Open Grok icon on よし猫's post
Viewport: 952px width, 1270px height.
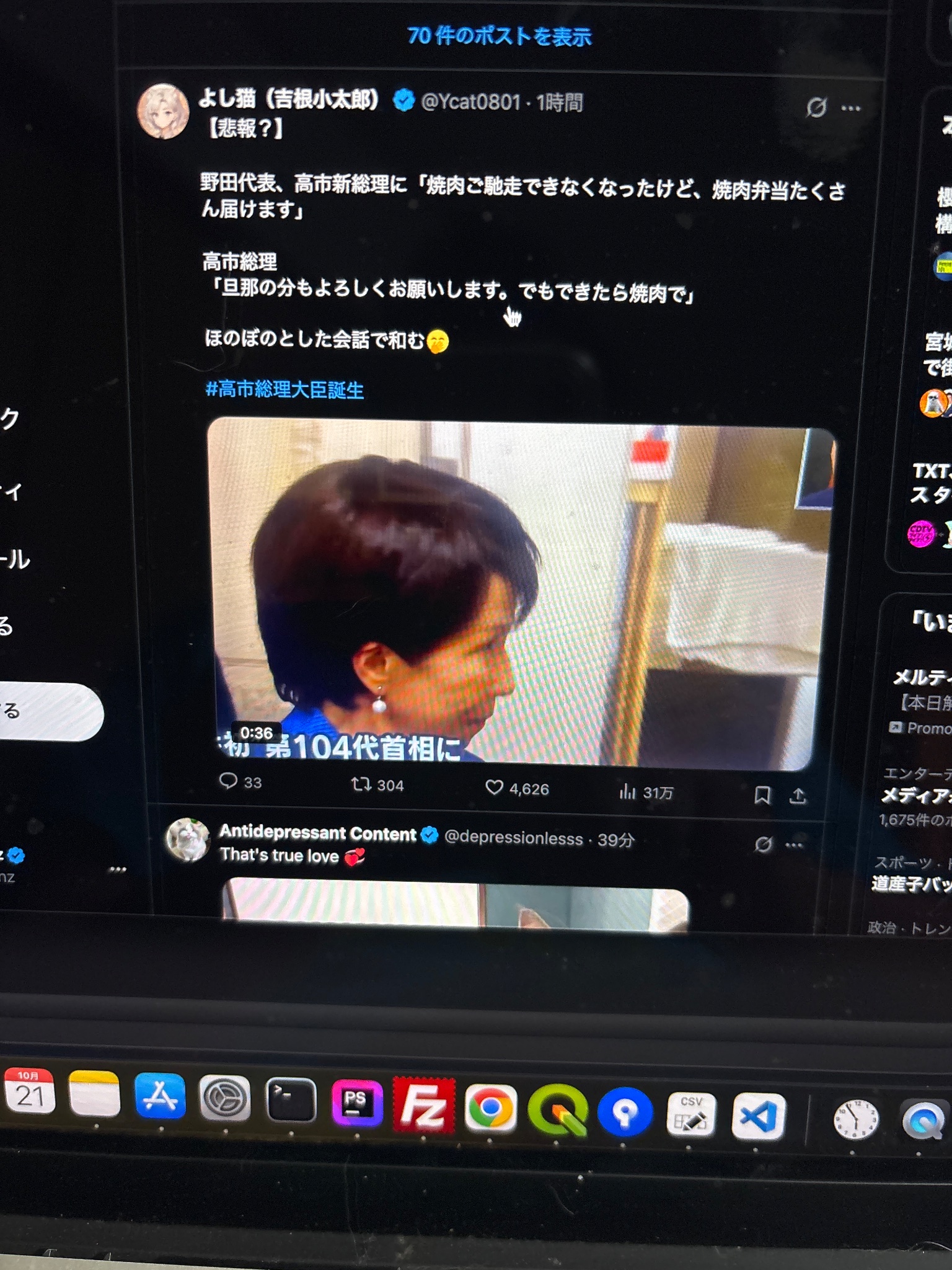[x=816, y=107]
